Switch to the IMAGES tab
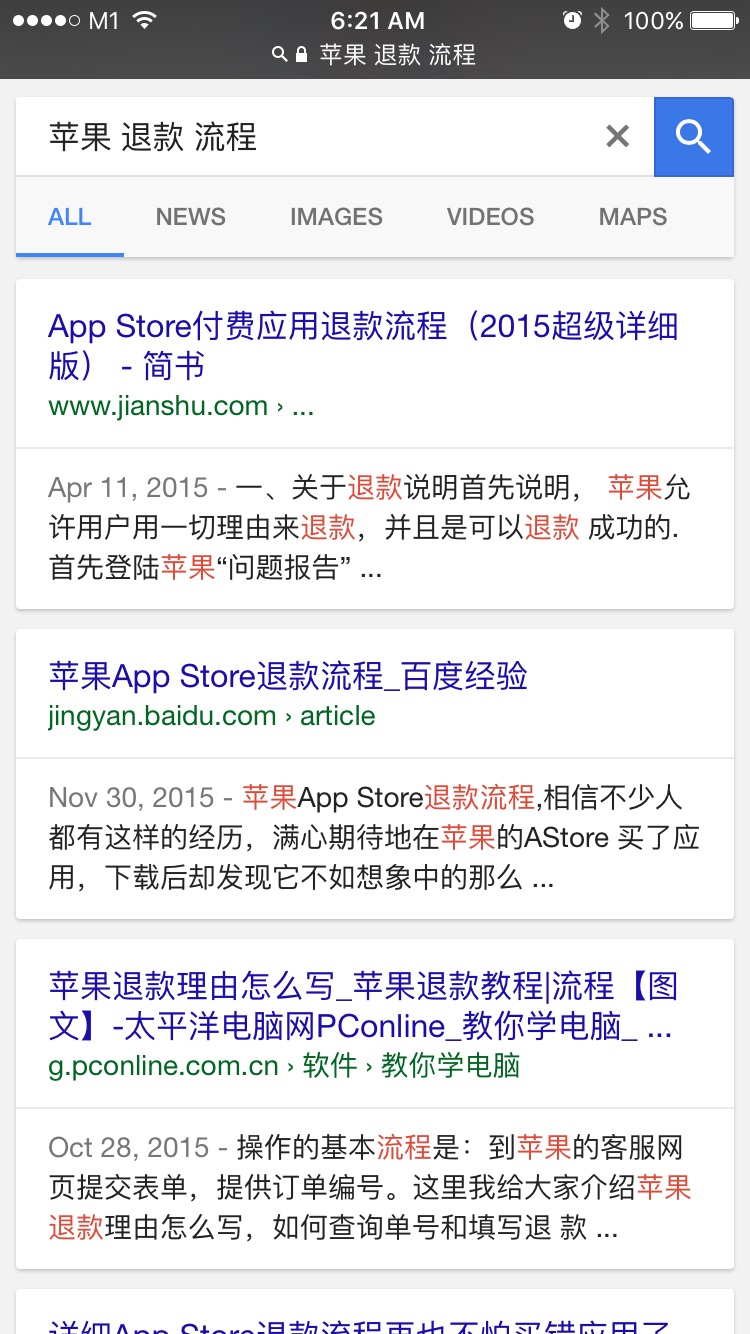 336,217
